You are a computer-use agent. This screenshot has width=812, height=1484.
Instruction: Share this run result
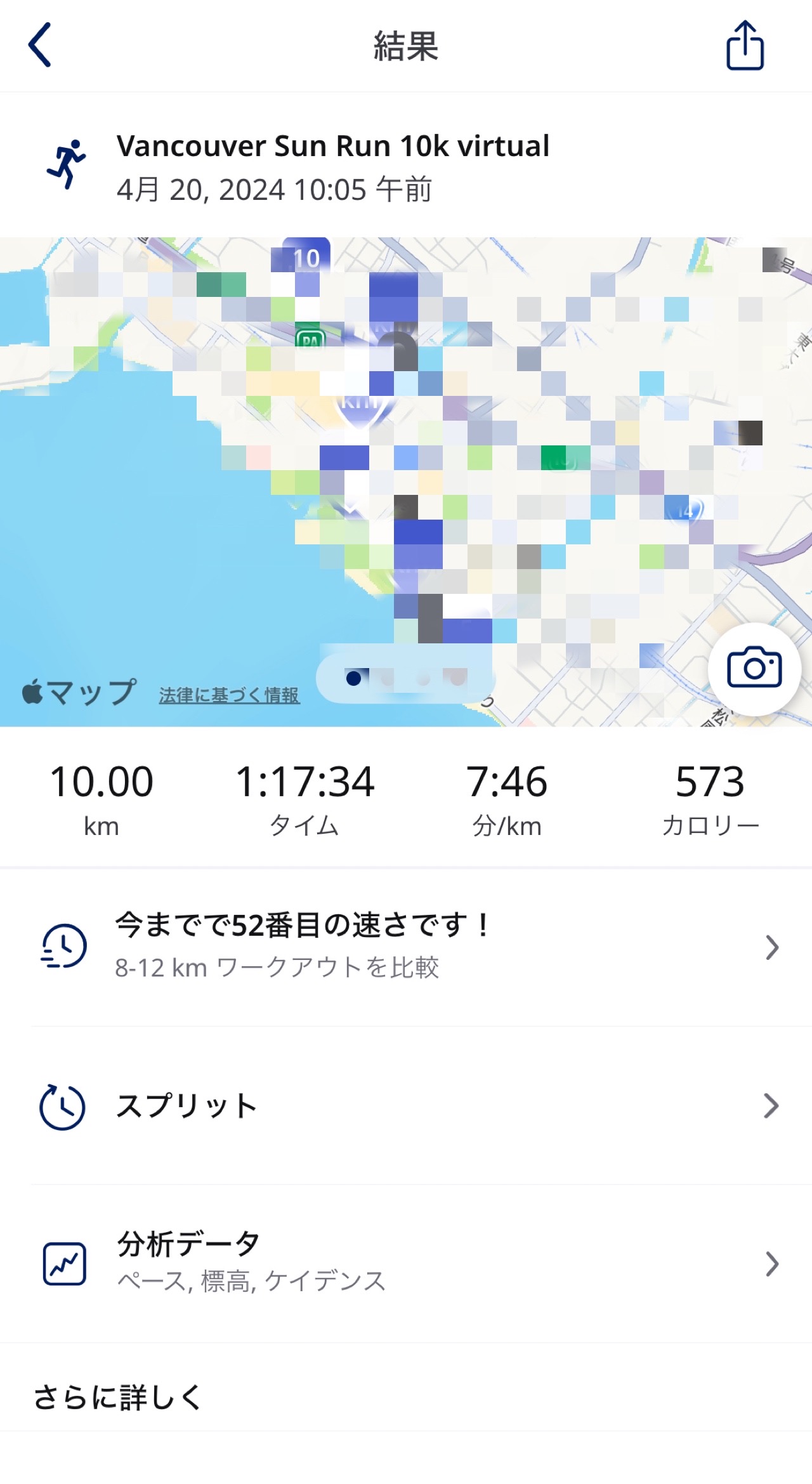[745, 45]
